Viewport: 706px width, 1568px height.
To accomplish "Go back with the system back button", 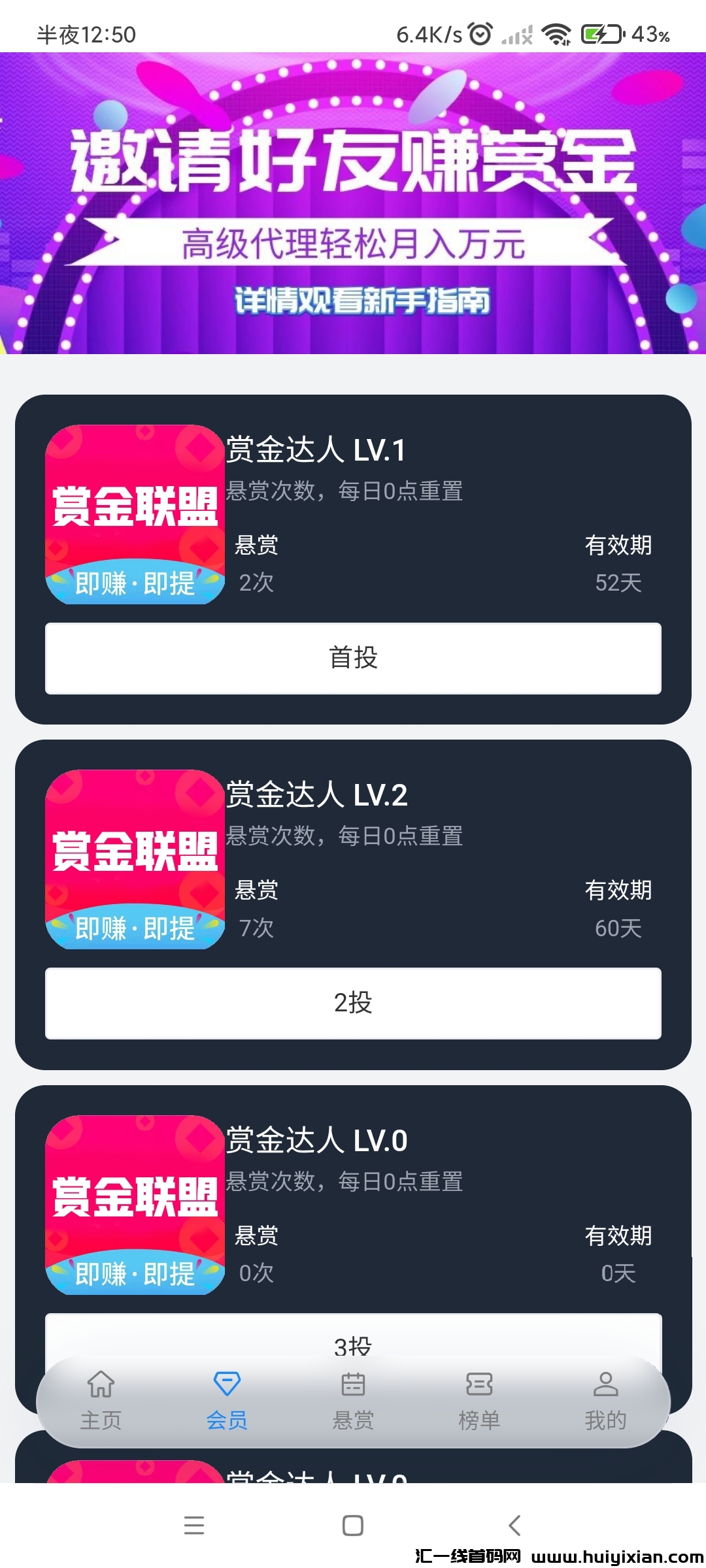I will pos(514,1526).
